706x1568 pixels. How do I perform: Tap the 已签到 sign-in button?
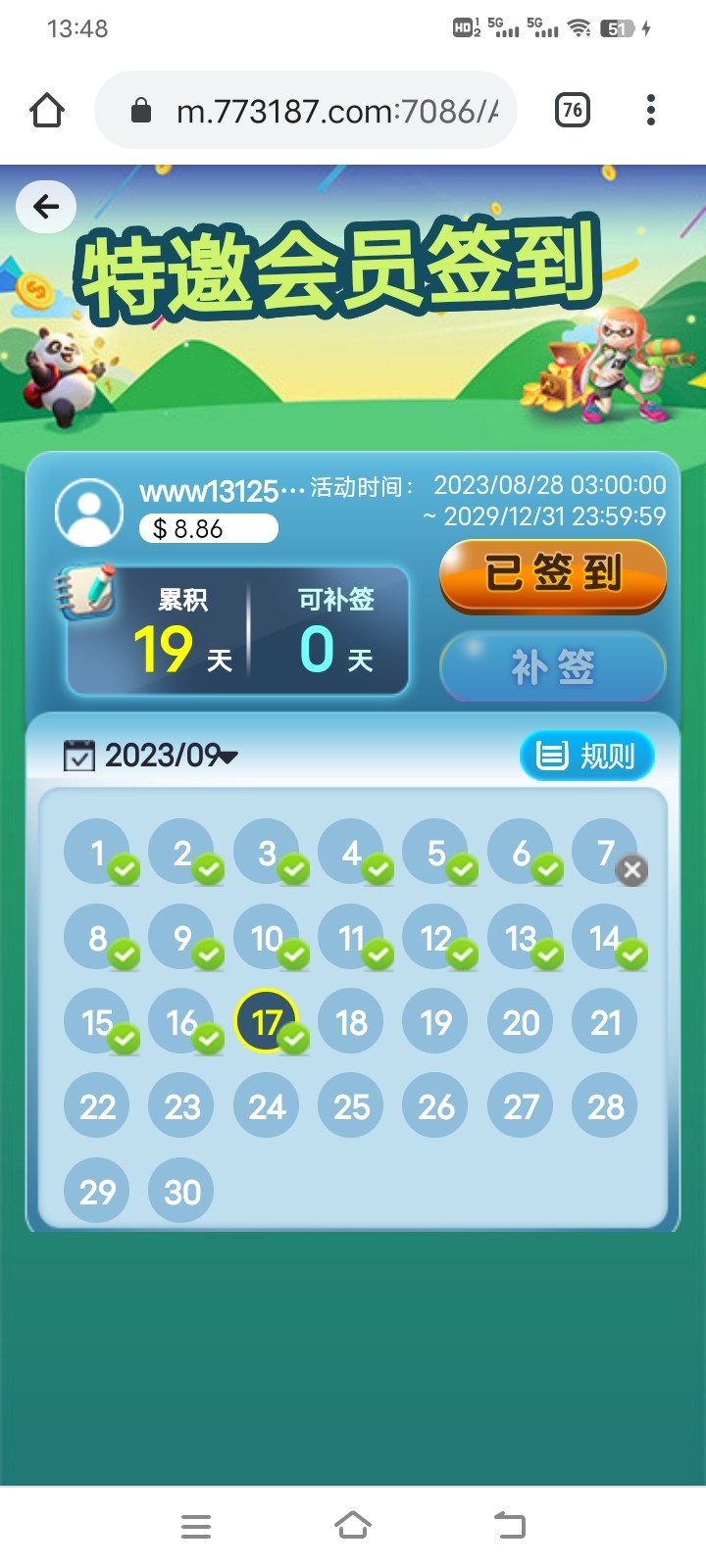coord(553,575)
